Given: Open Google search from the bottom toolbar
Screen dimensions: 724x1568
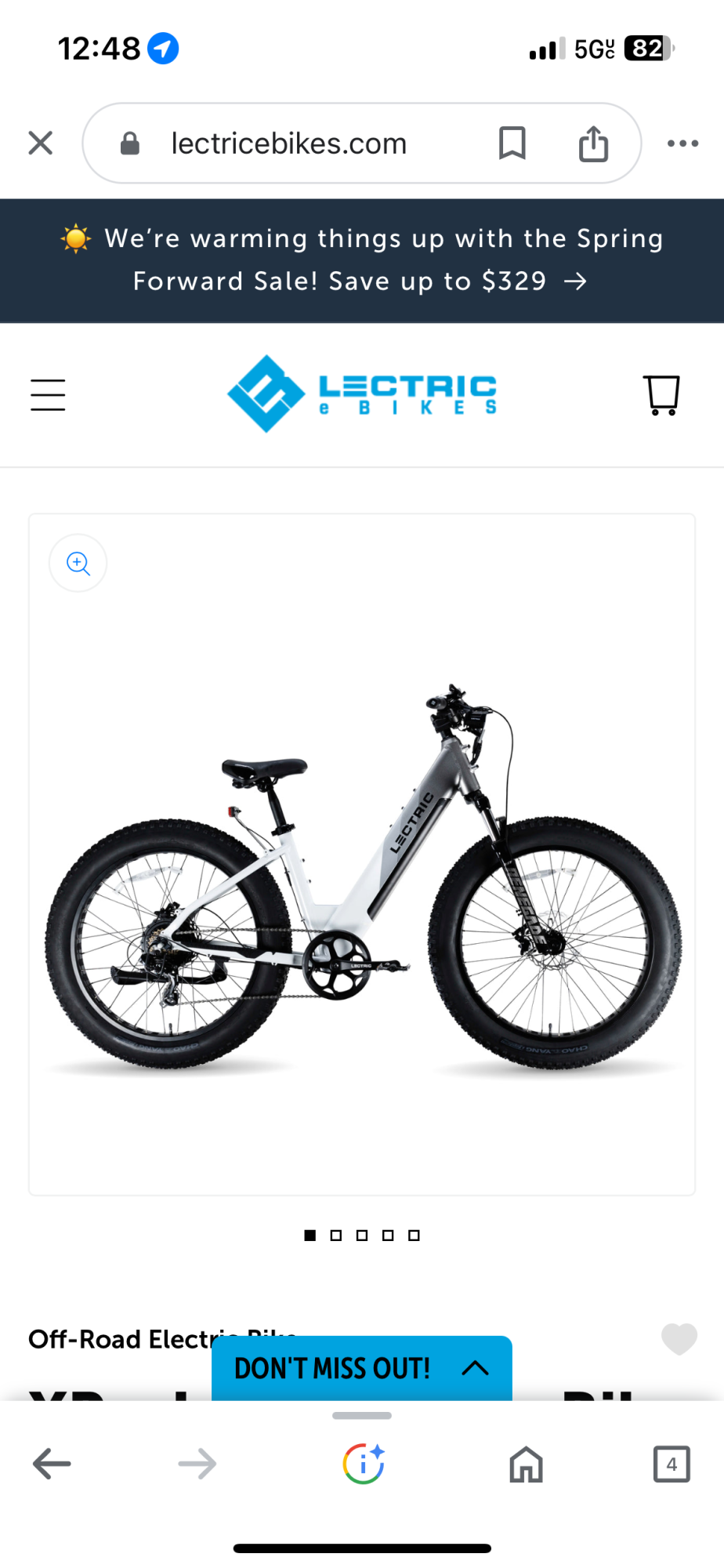Looking at the screenshot, I should [362, 1463].
